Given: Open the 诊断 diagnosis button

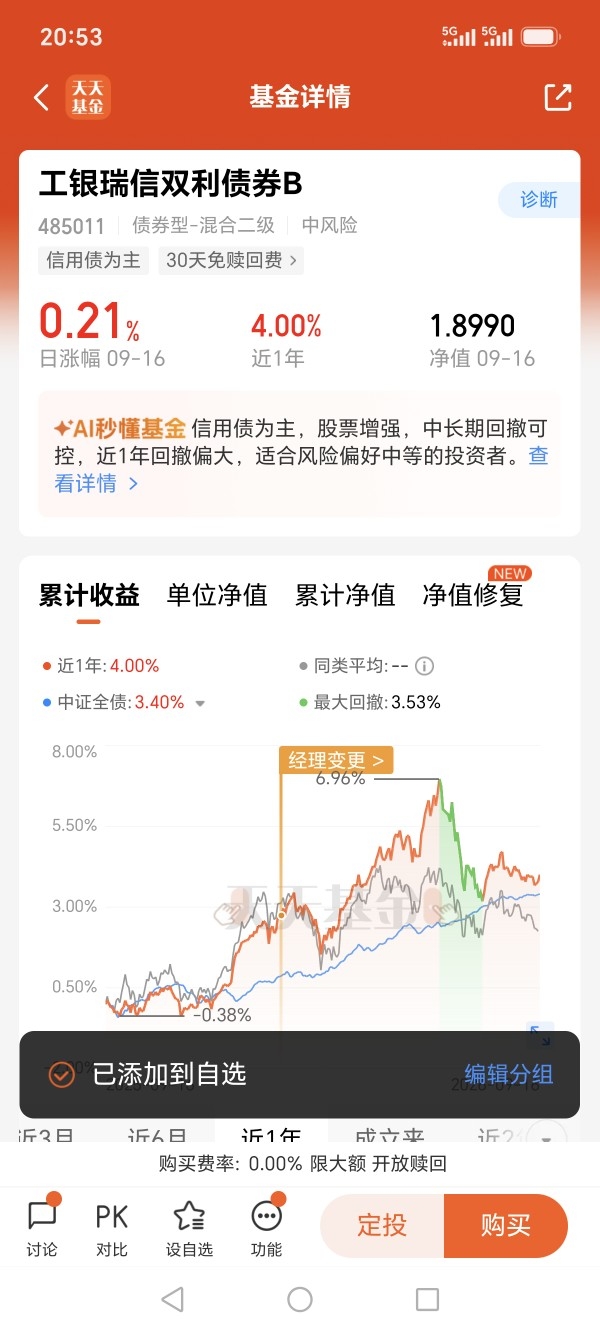Looking at the screenshot, I should [539, 199].
